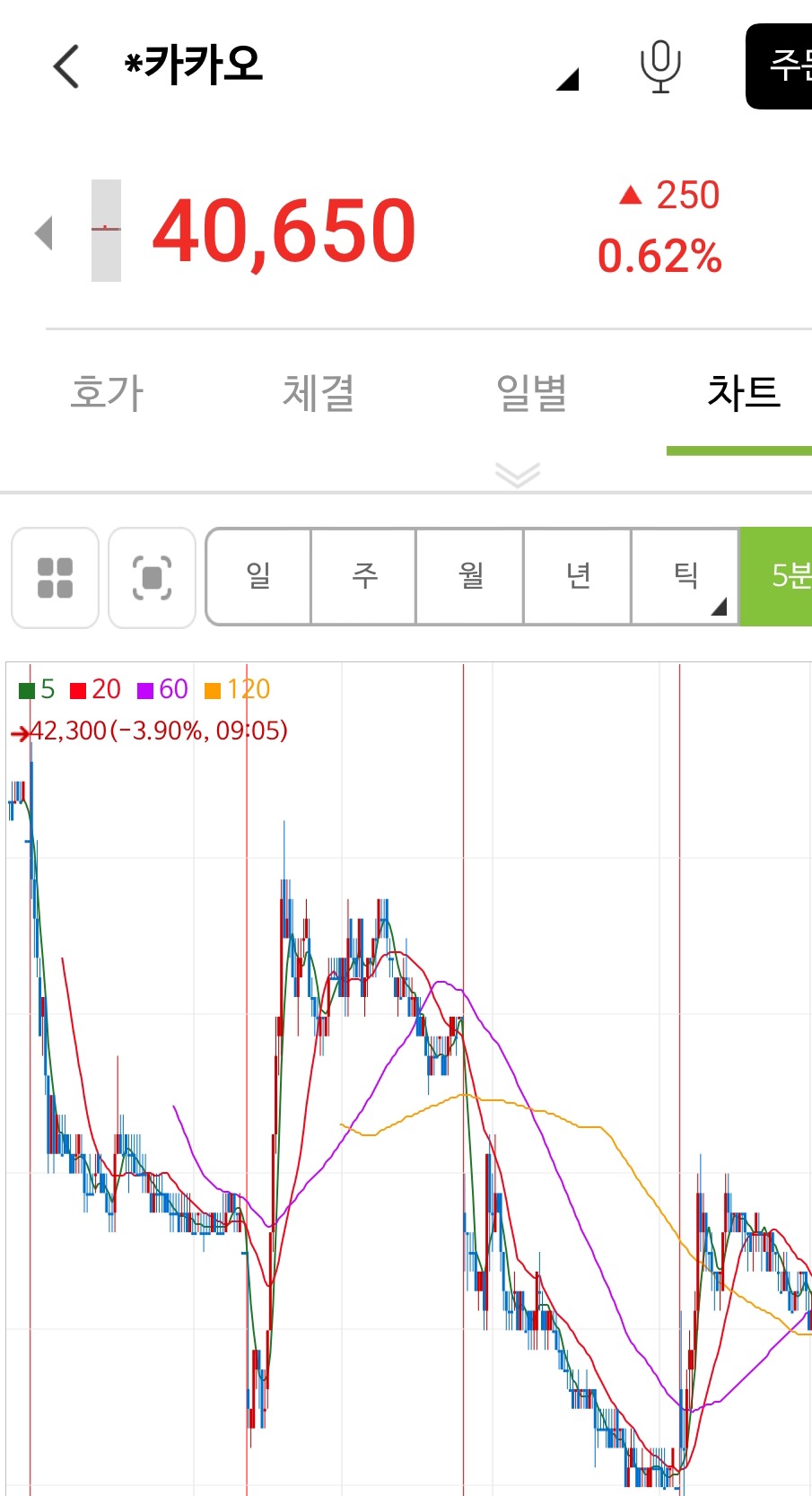This screenshot has width=812, height=1496.
Task: Choose the 틱 tick chart option
Action: point(685,576)
